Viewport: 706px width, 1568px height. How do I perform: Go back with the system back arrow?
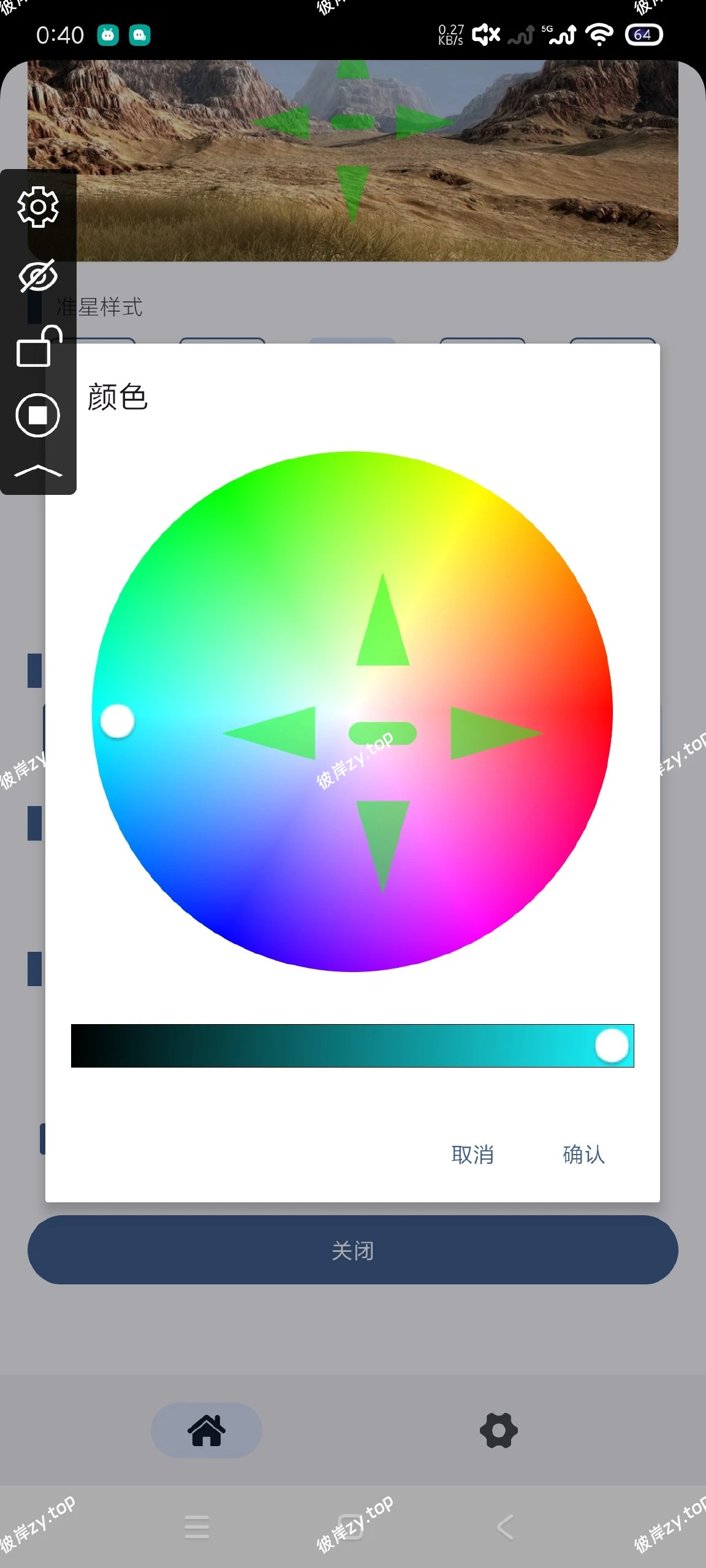505,1527
